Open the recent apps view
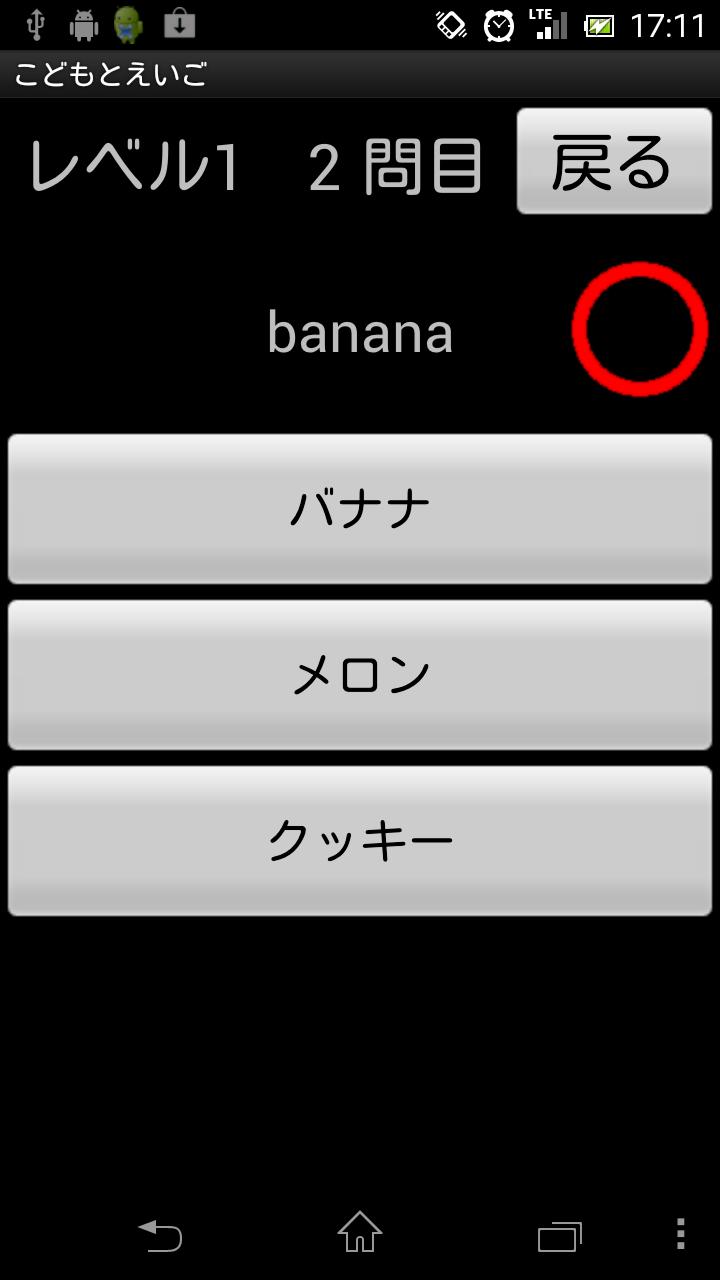This screenshot has width=720, height=1280. 559,1237
